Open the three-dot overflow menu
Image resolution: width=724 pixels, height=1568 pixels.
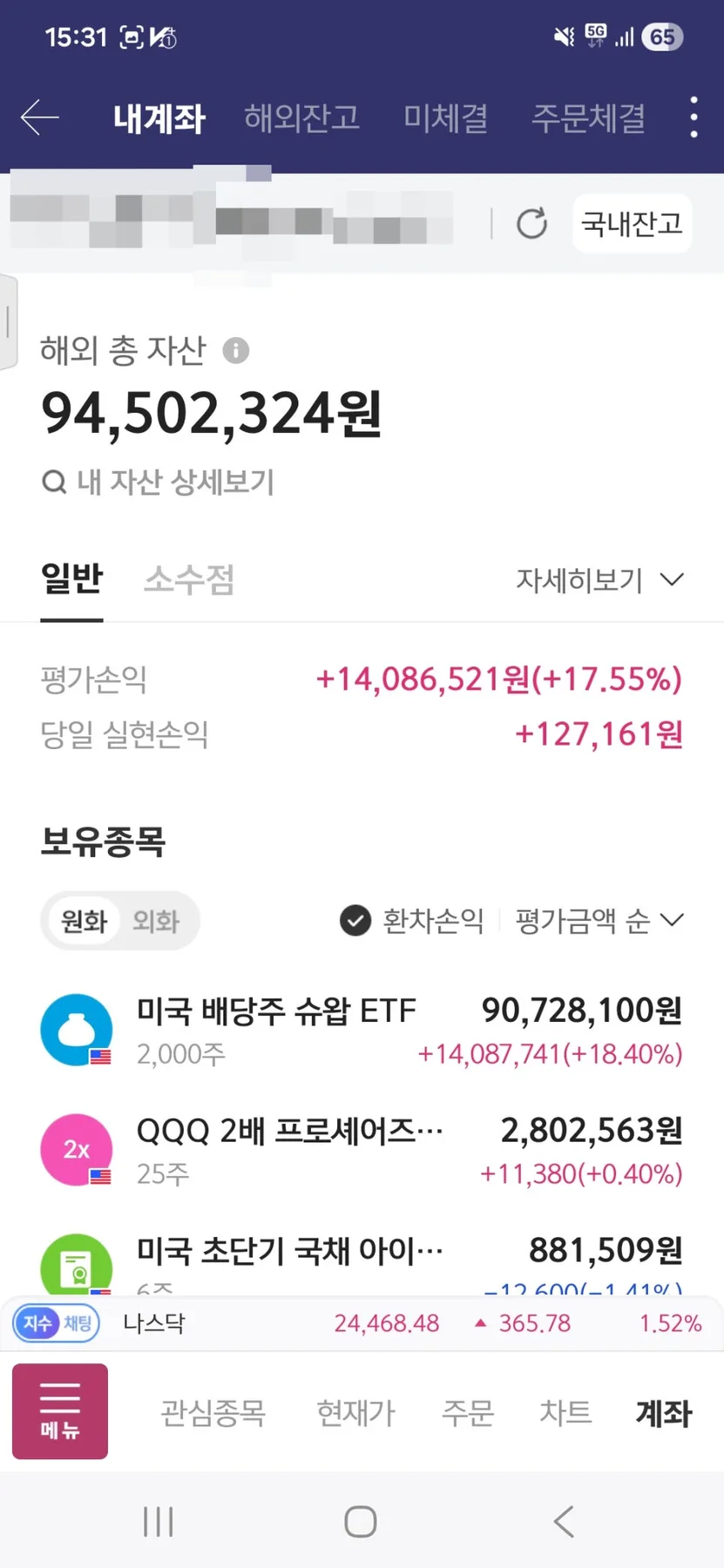coord(694,118)
